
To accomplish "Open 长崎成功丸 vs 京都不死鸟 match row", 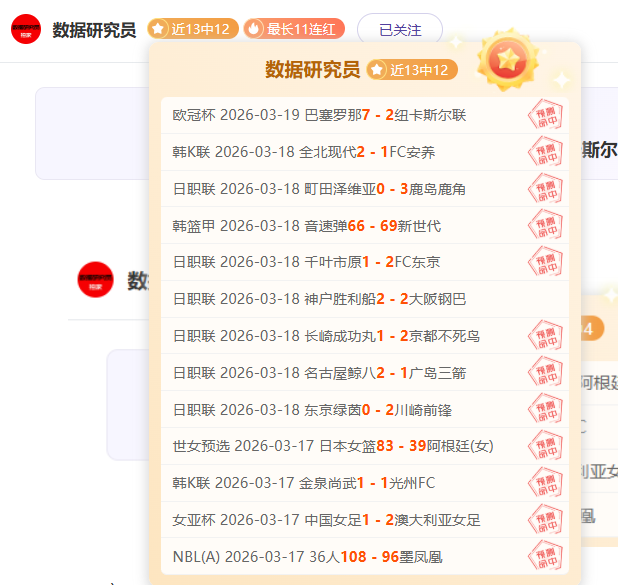I will tap(340, 336).
